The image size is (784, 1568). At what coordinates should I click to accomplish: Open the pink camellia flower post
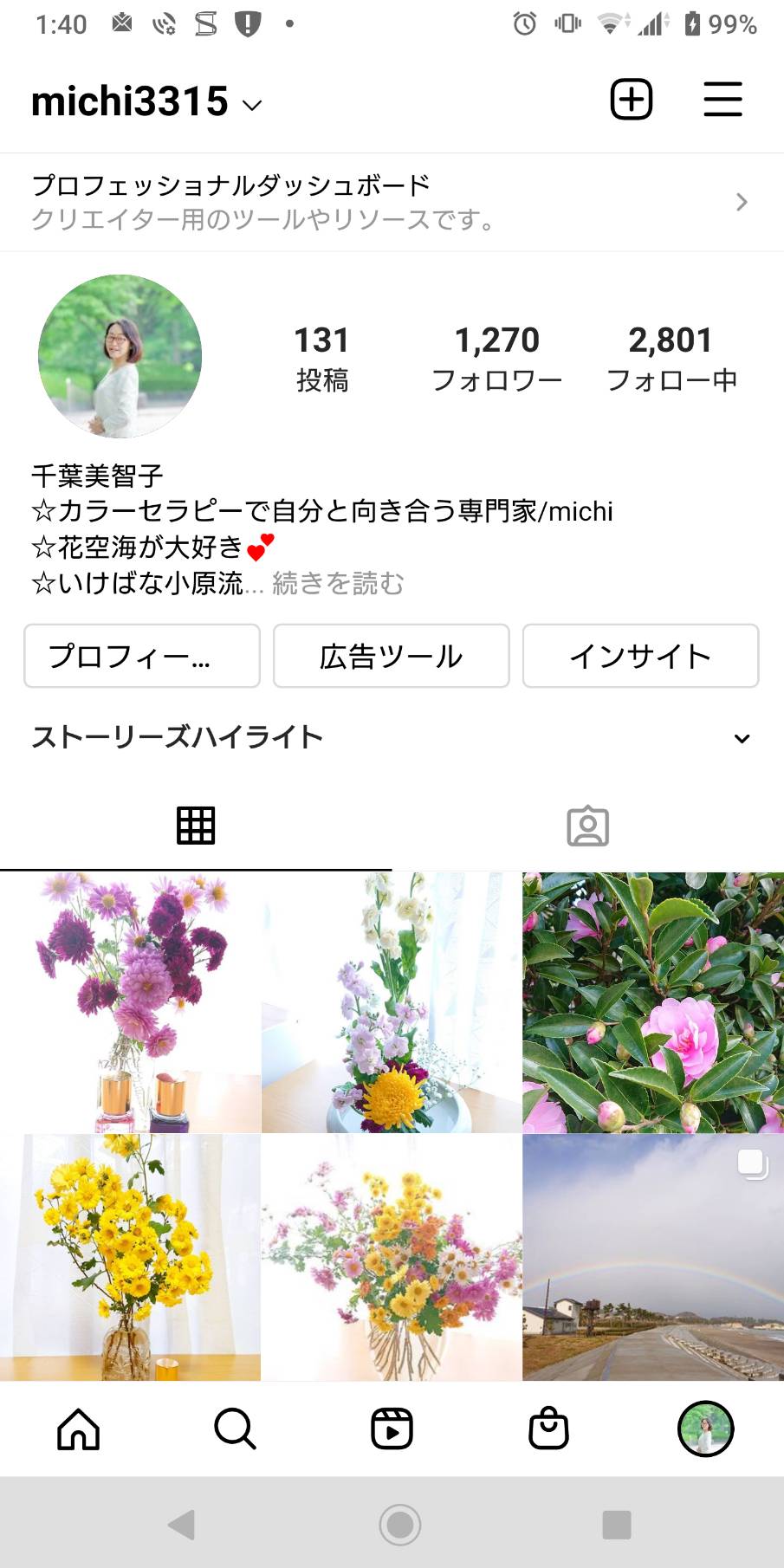(x=653, y=1002)
